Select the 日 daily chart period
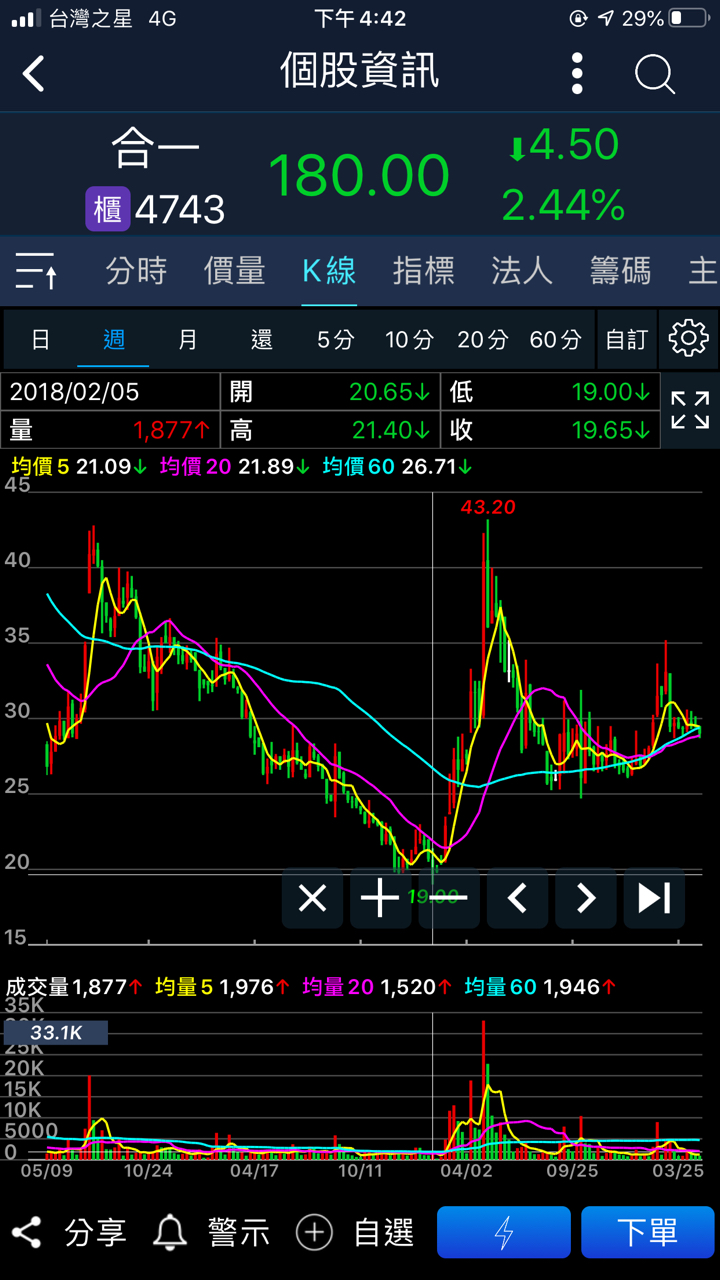 [40, 340]
